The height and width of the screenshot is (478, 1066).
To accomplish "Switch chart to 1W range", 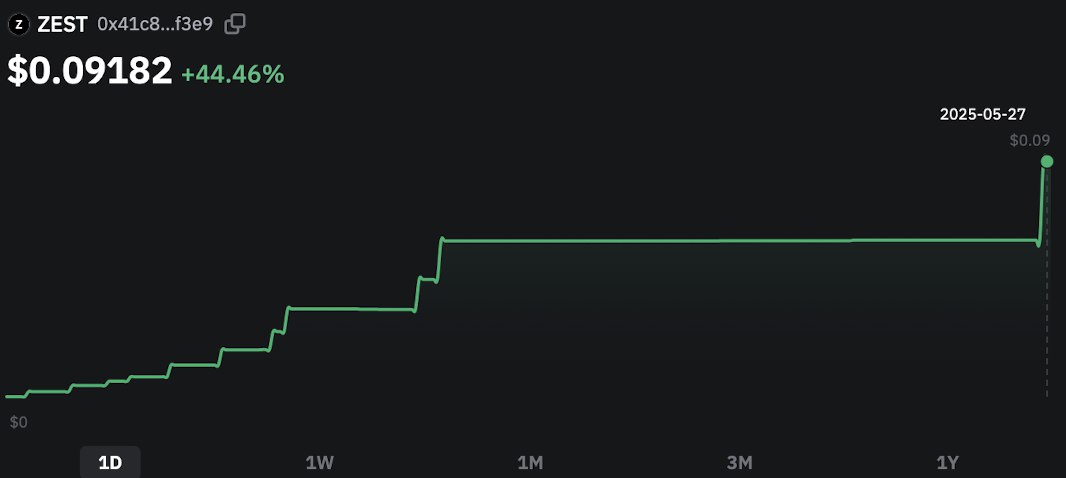I will coord(319,463).
